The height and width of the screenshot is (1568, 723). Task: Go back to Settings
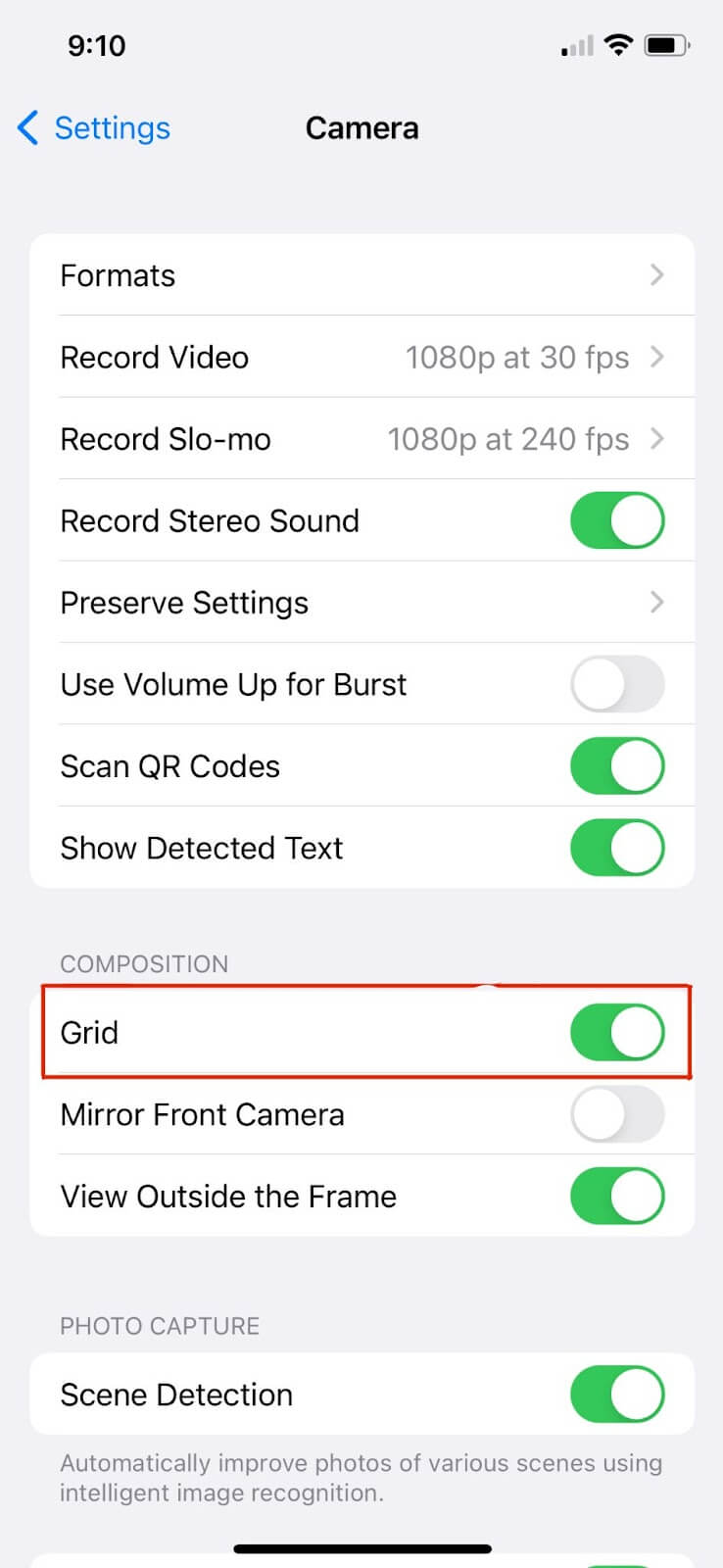[x=94, y=128]
